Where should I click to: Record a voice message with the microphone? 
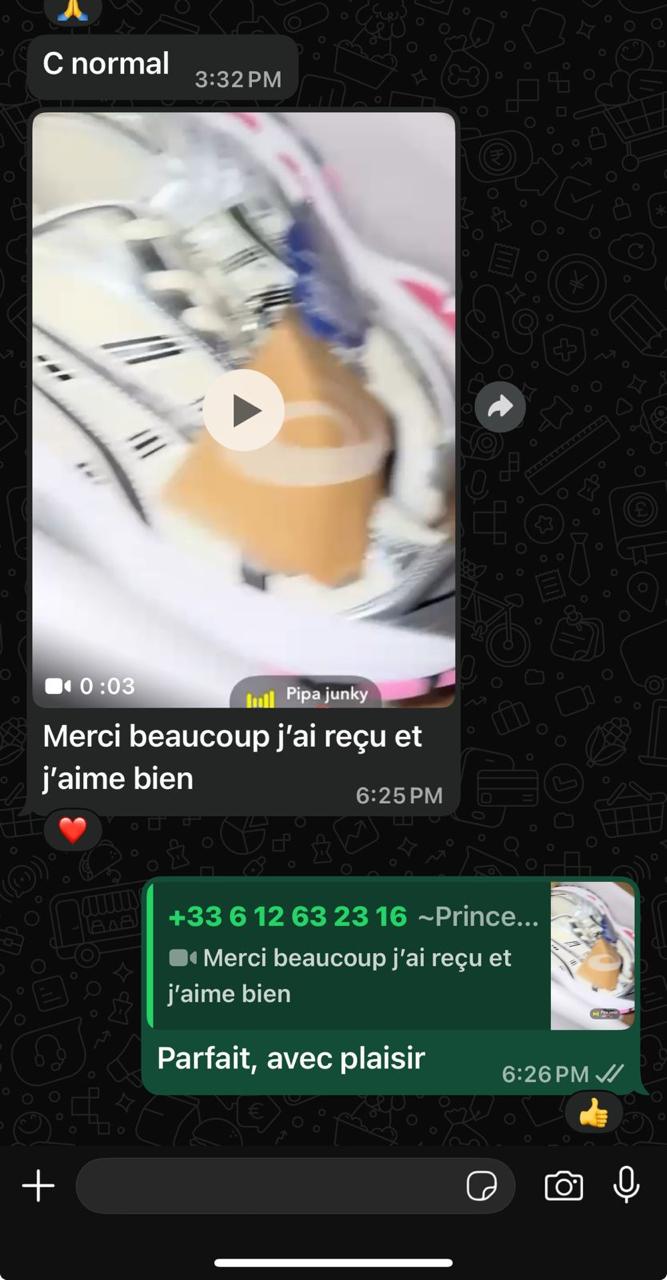[627, 1185]
